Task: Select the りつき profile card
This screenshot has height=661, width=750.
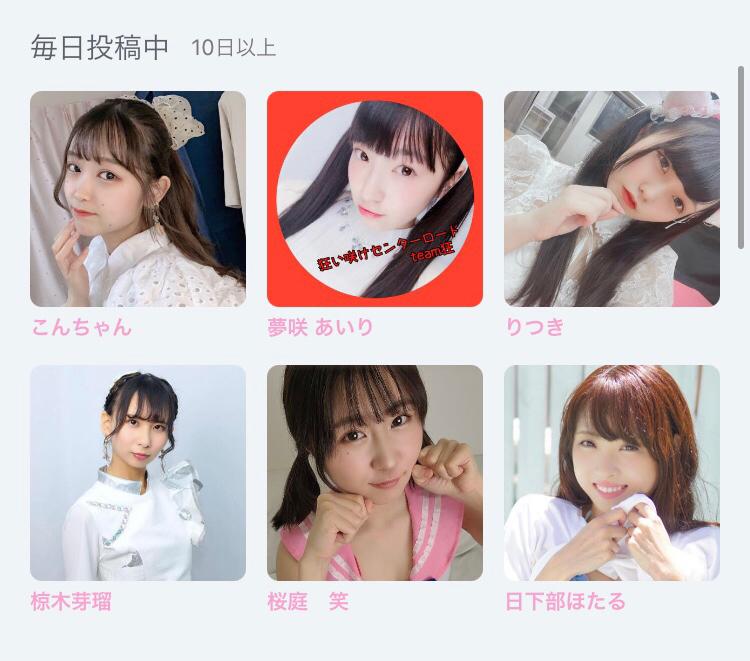Action: [x=612, y=199]
